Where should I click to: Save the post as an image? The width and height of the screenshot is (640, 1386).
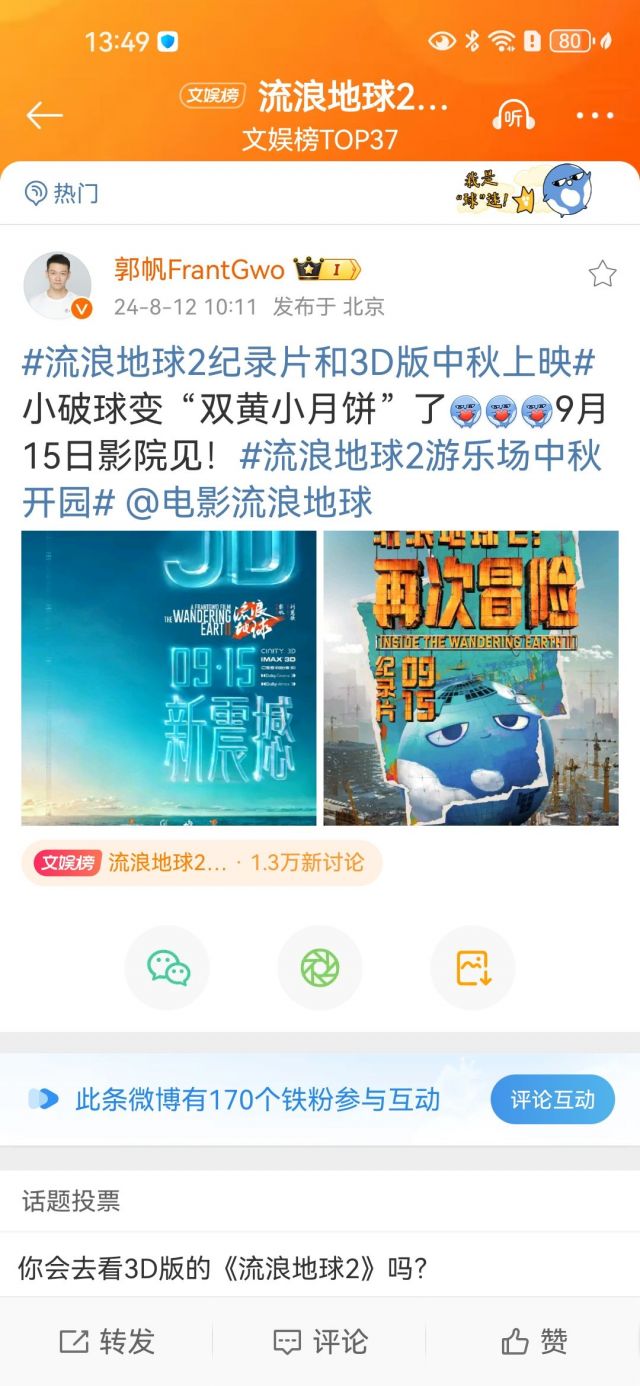472,968
